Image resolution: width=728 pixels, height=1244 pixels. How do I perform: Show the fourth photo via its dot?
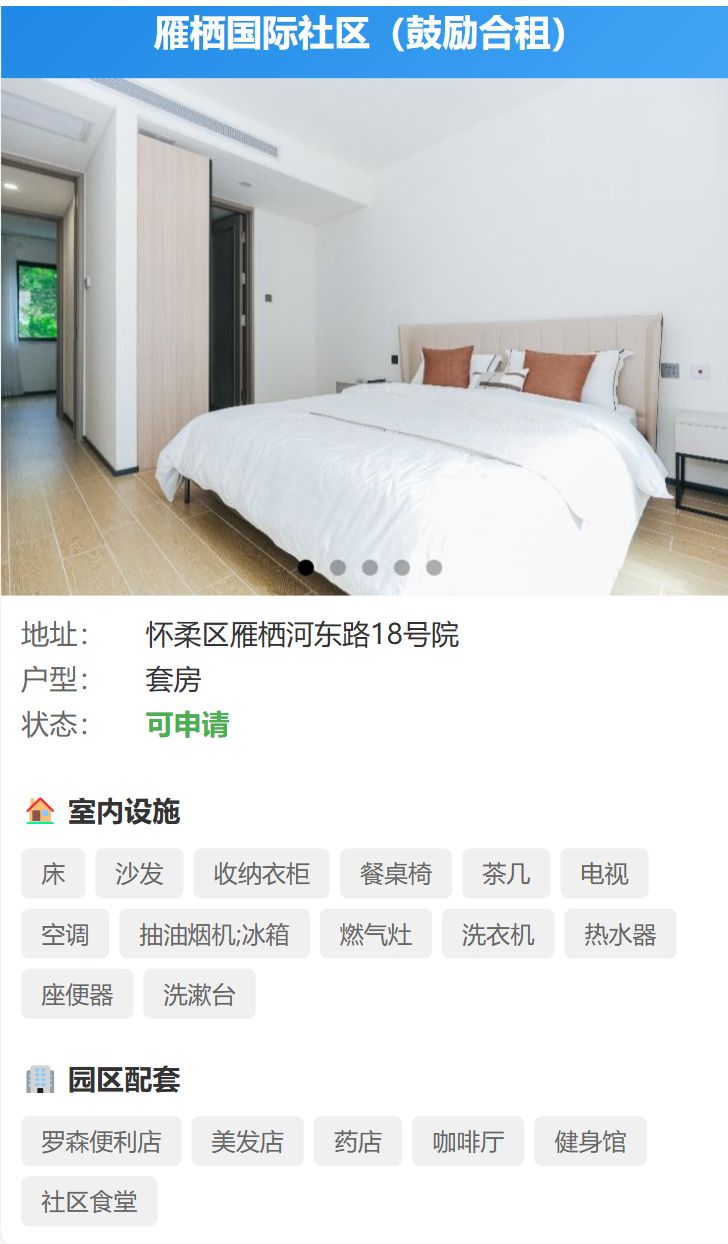click(x=402, y=567)
